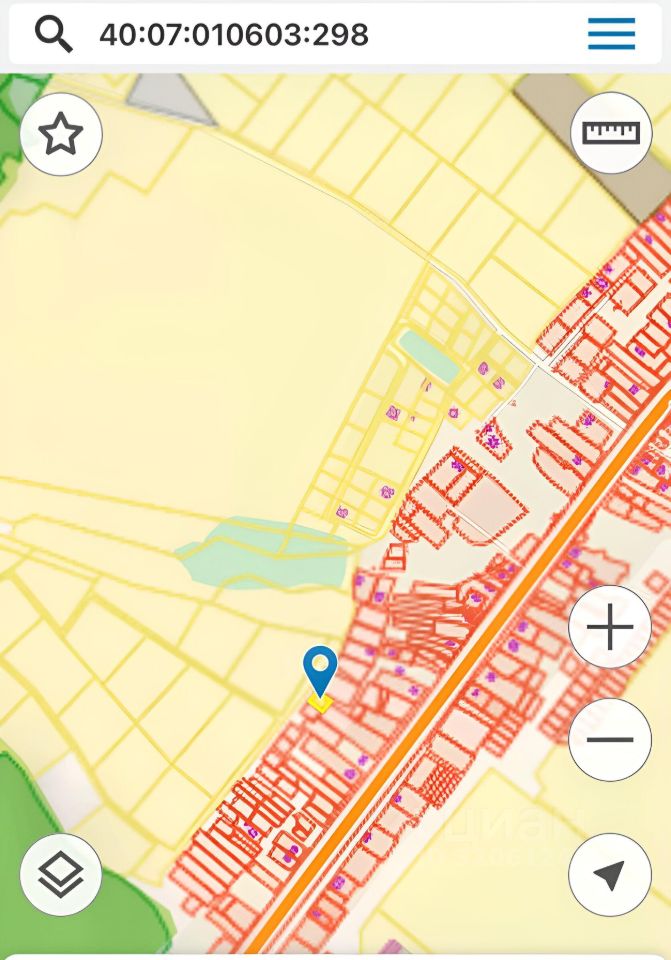Zoom out of the map
This screenshot has width=671, height=960.
coord(610,740)
